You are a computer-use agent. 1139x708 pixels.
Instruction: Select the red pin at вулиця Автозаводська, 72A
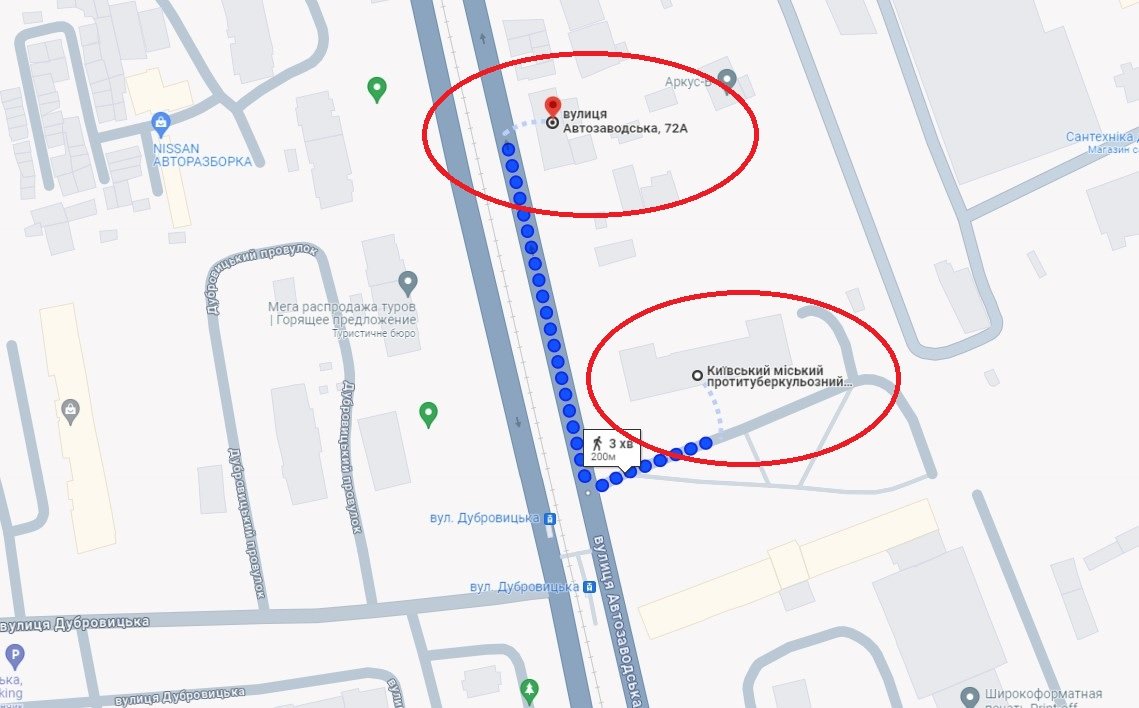click(x=553, y=106)
